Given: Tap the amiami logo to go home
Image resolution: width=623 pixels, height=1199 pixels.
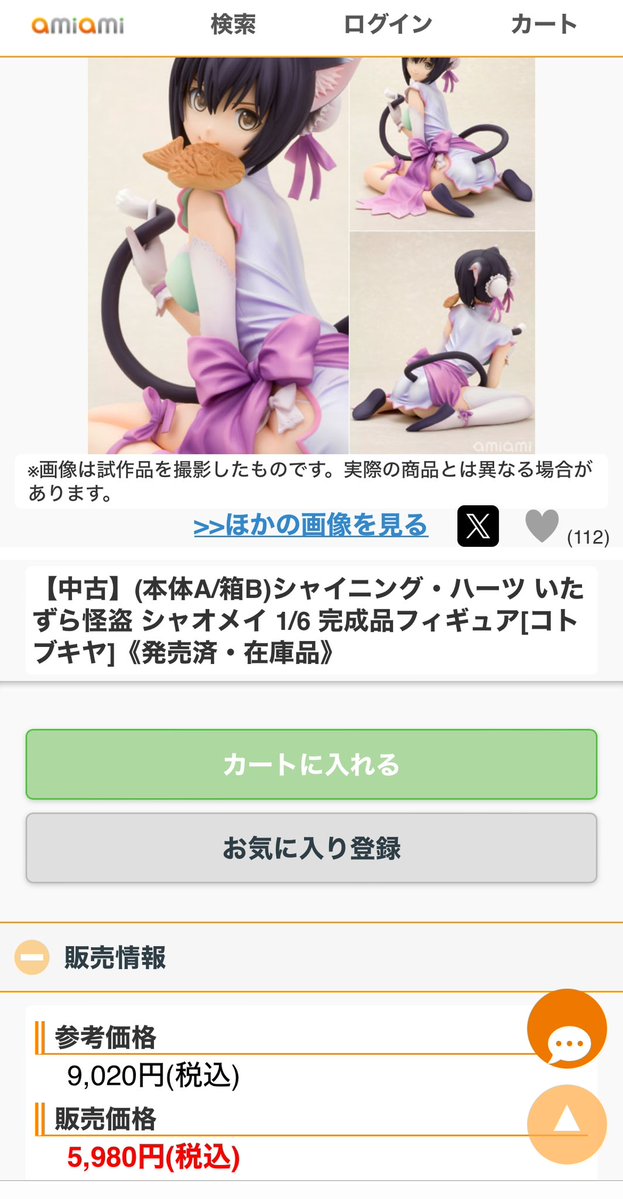Looking at the screenshot, I should pos(77,25).
